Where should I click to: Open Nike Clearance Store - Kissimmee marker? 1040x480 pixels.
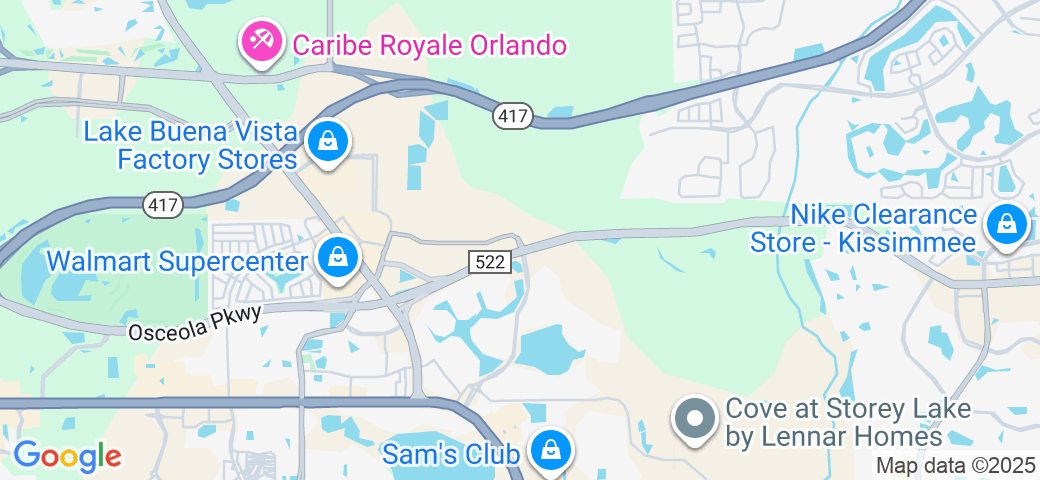(1006, 225)
